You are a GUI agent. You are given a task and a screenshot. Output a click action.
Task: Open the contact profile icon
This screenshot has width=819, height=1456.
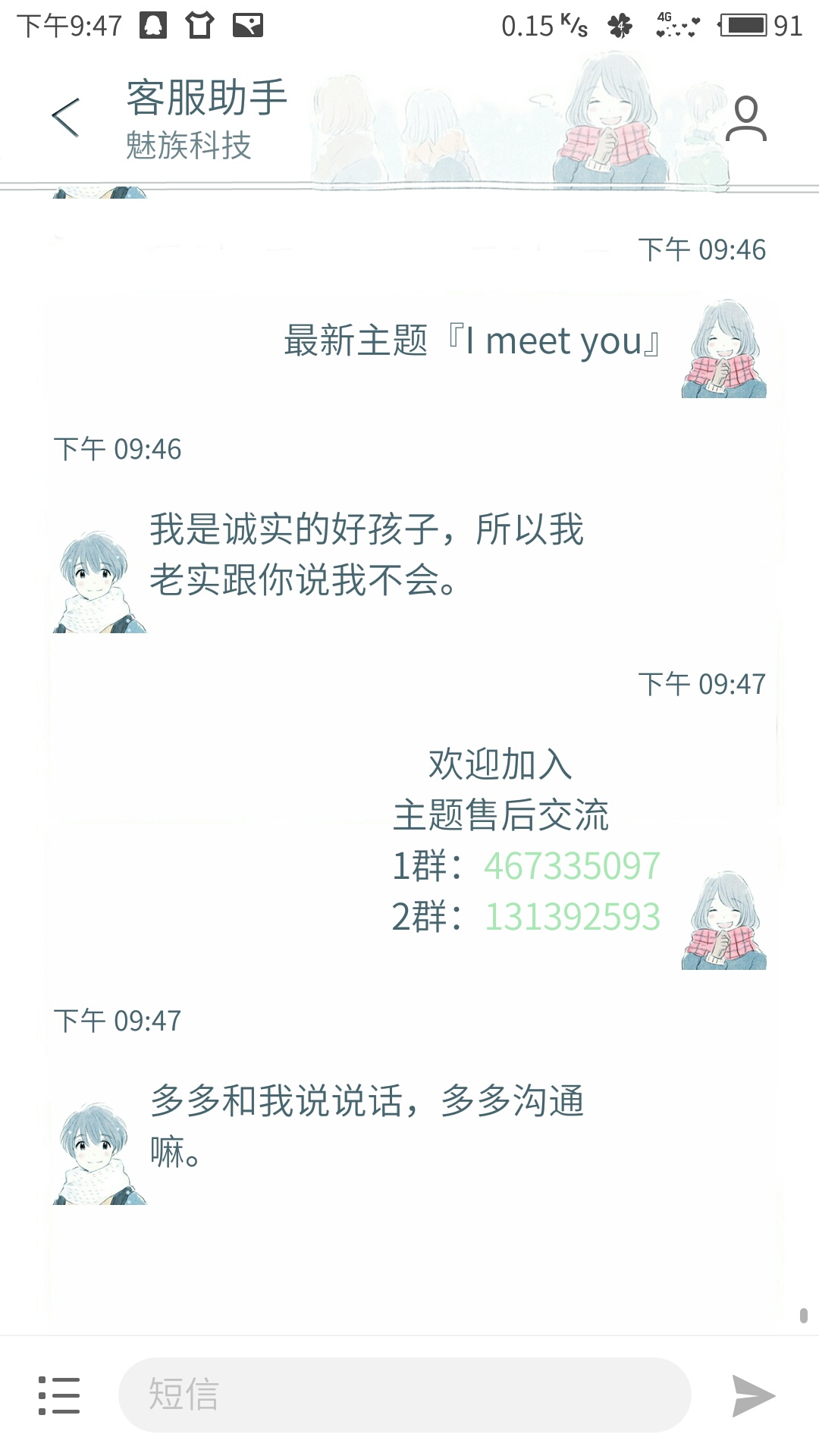coord(745,118)
